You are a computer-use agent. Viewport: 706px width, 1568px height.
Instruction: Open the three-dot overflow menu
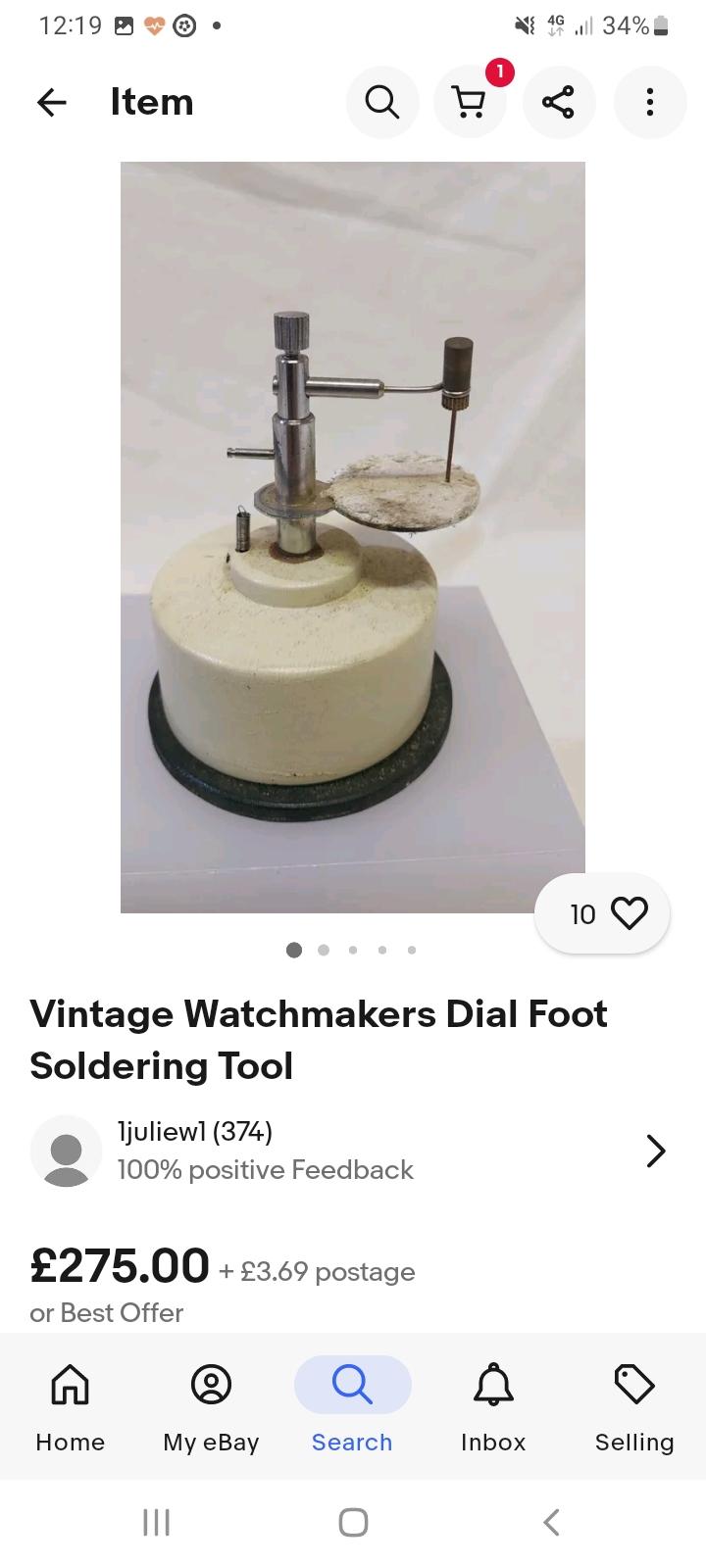coord(649,102)
